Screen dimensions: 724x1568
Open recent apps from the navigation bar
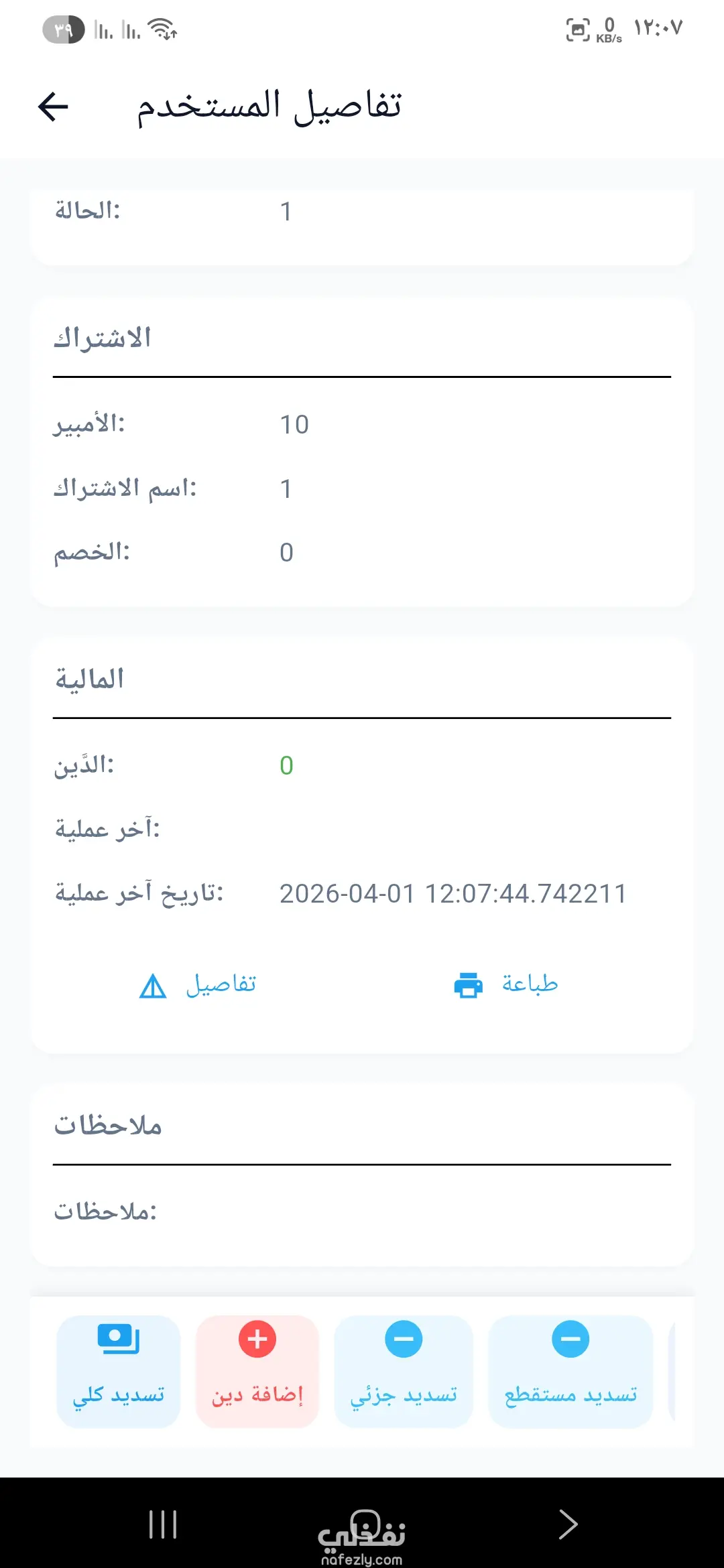163,1524
